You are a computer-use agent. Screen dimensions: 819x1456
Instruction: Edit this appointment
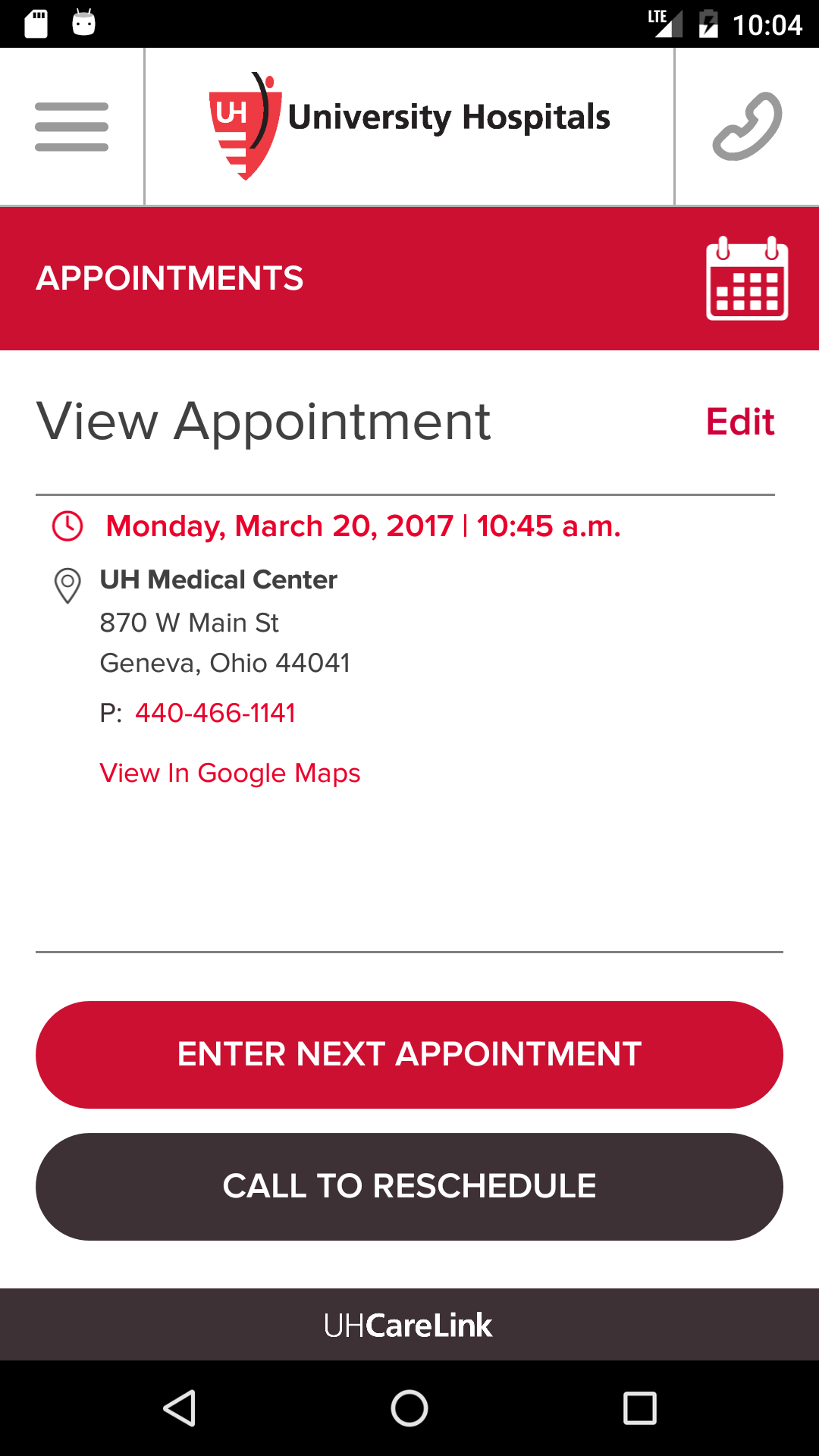pos(740,422)
